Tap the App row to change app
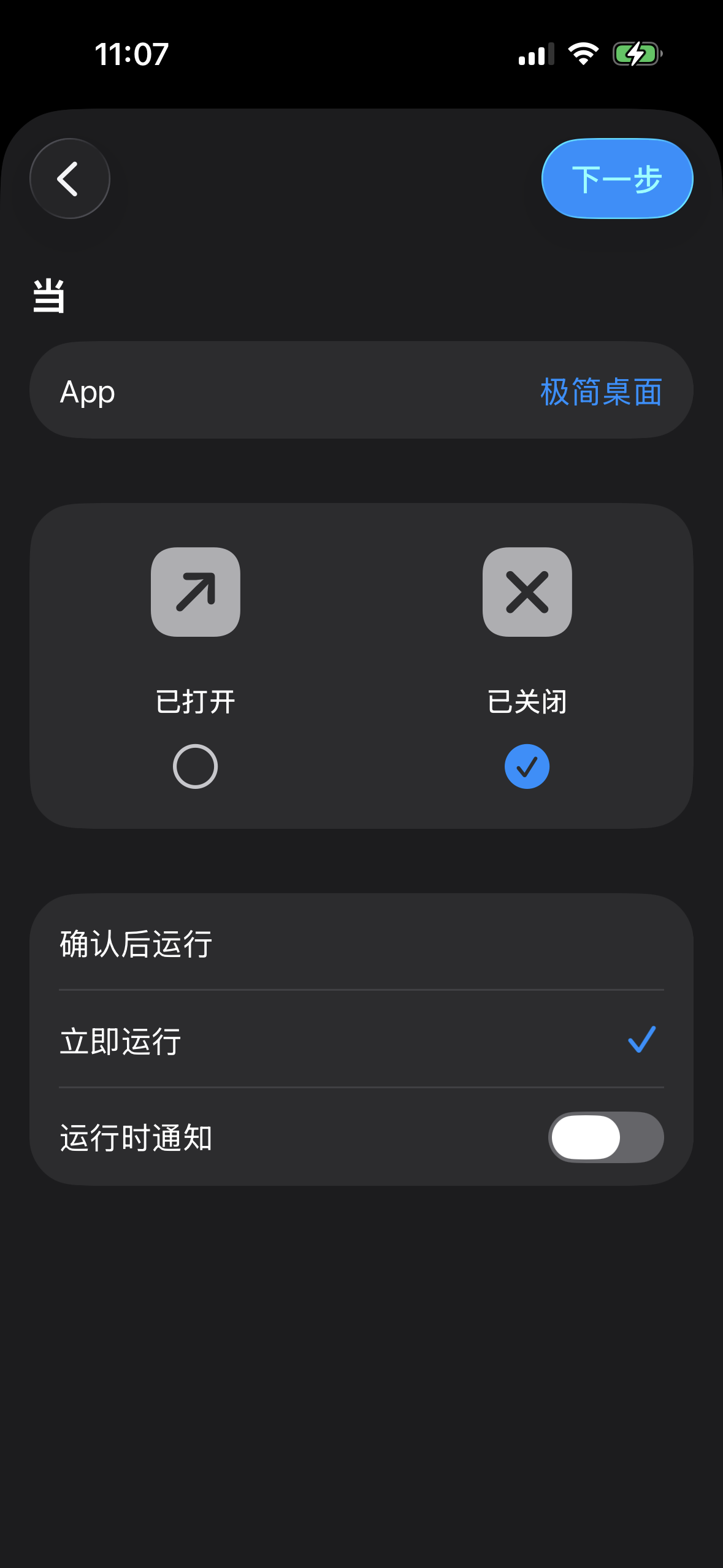Viewport: 723px width, 1568px height. [x=361, y=391]
